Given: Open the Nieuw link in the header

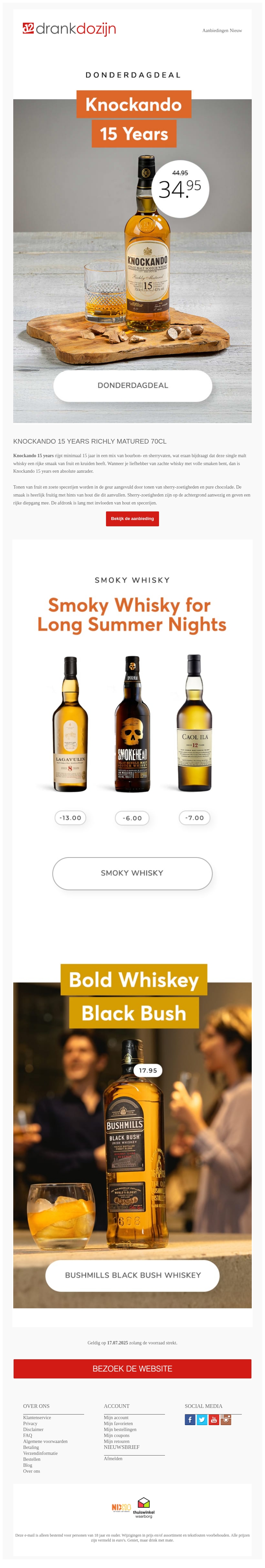Looking at the screenshot, I should (x=236, y=30).
